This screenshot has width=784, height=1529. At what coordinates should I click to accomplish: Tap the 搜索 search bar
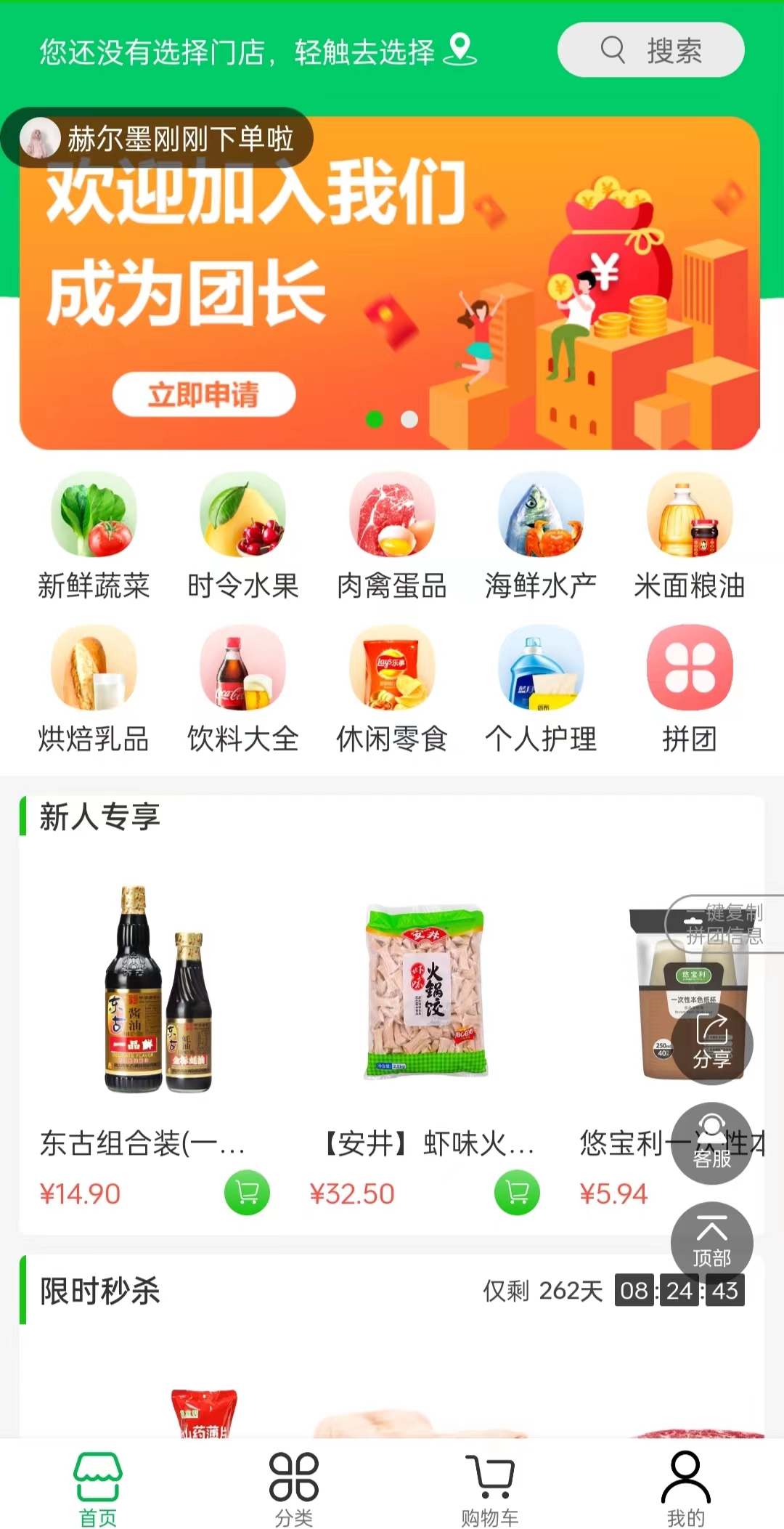(x=650, y=49)
